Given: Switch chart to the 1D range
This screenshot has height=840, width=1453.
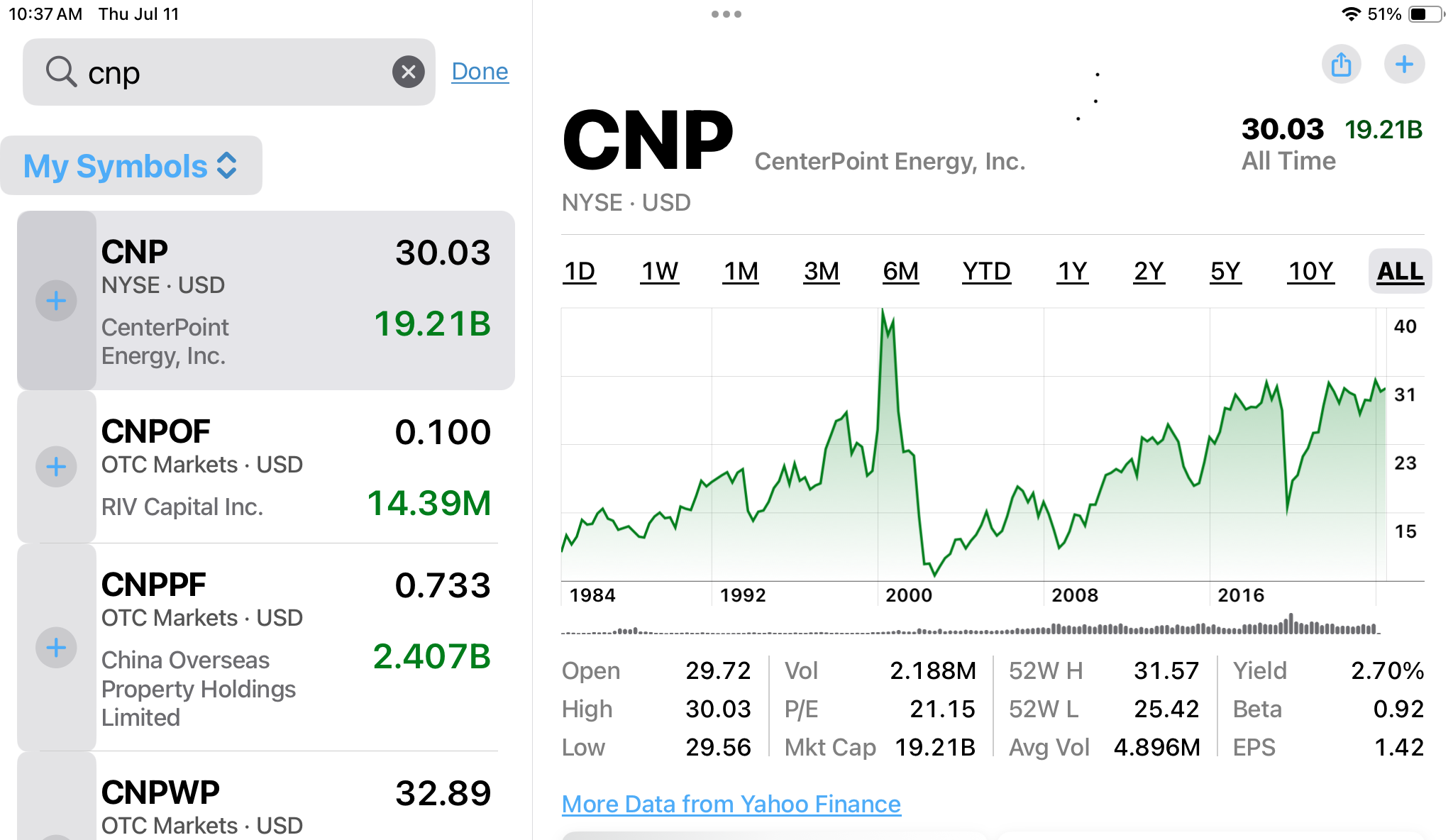Looking at the screenshot, I should [x=580, y=271].
